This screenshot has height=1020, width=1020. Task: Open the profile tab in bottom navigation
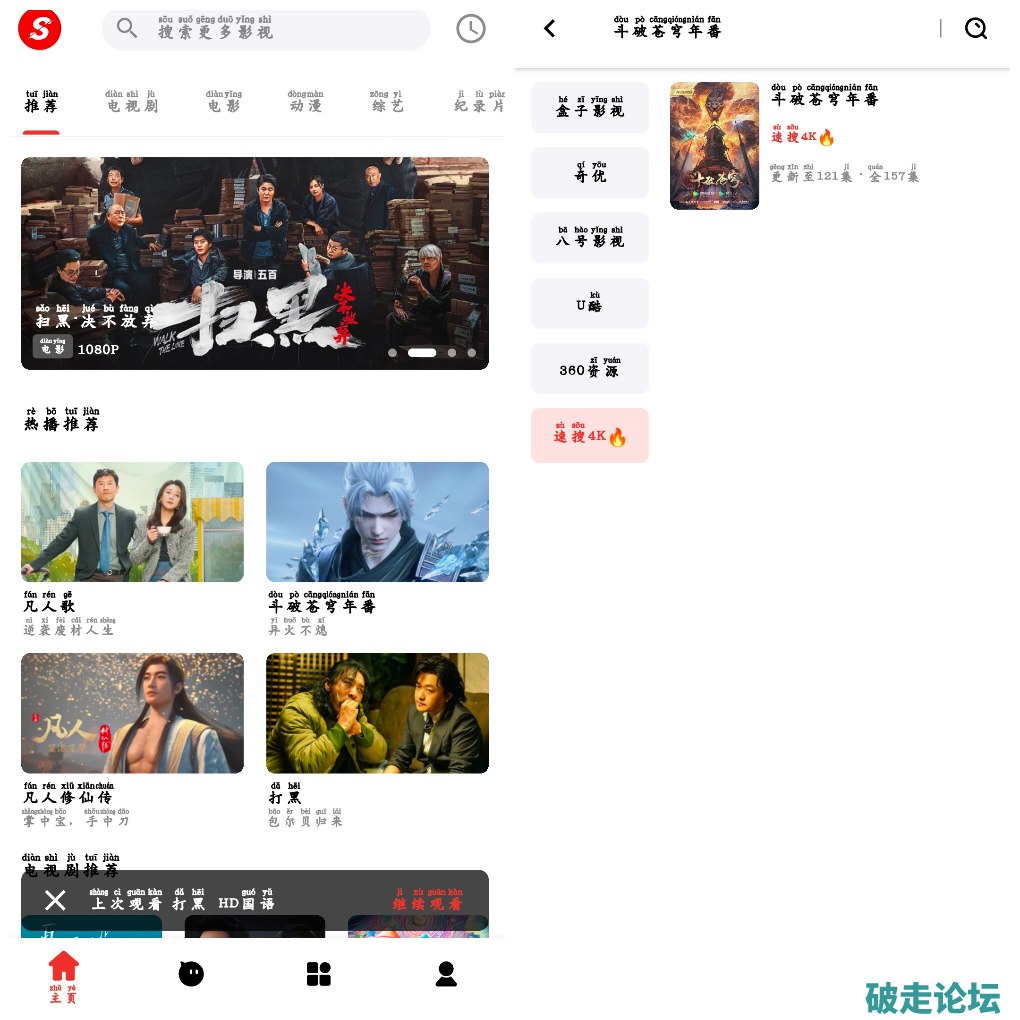coord(446,974)
